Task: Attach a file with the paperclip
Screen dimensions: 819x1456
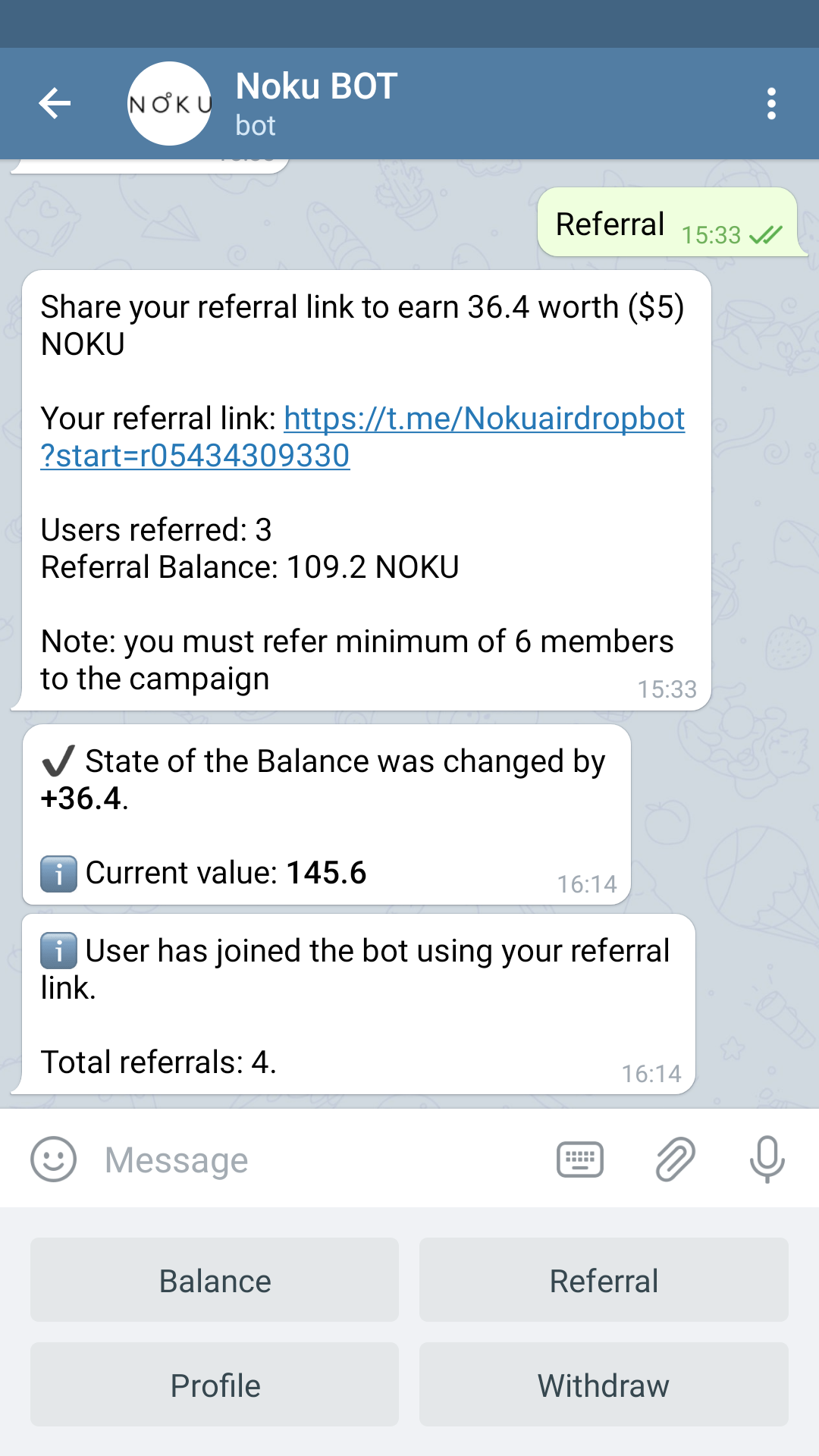Action: click(x=674, y=1159)
